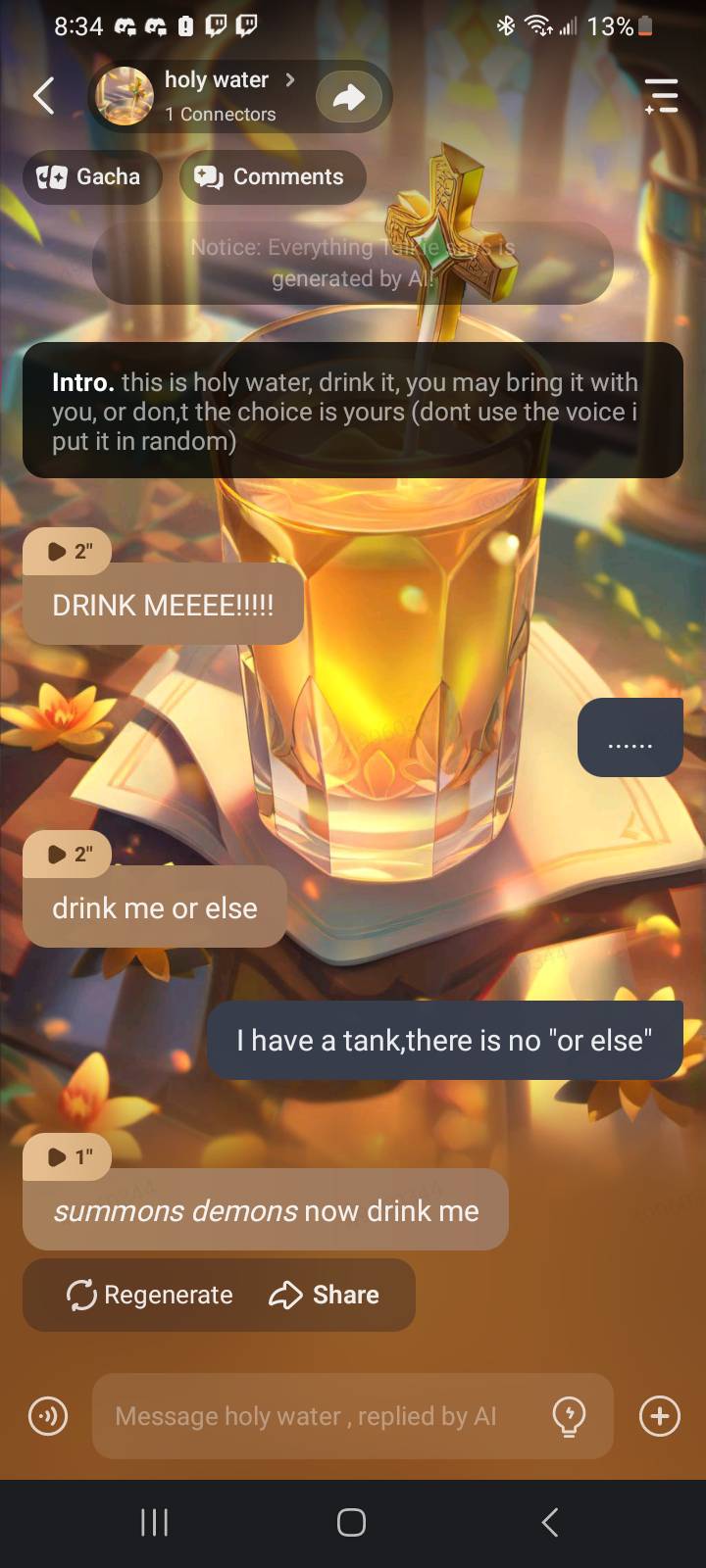Open the top-right chat options menu

pyautogui.click(x=662, y=96)
